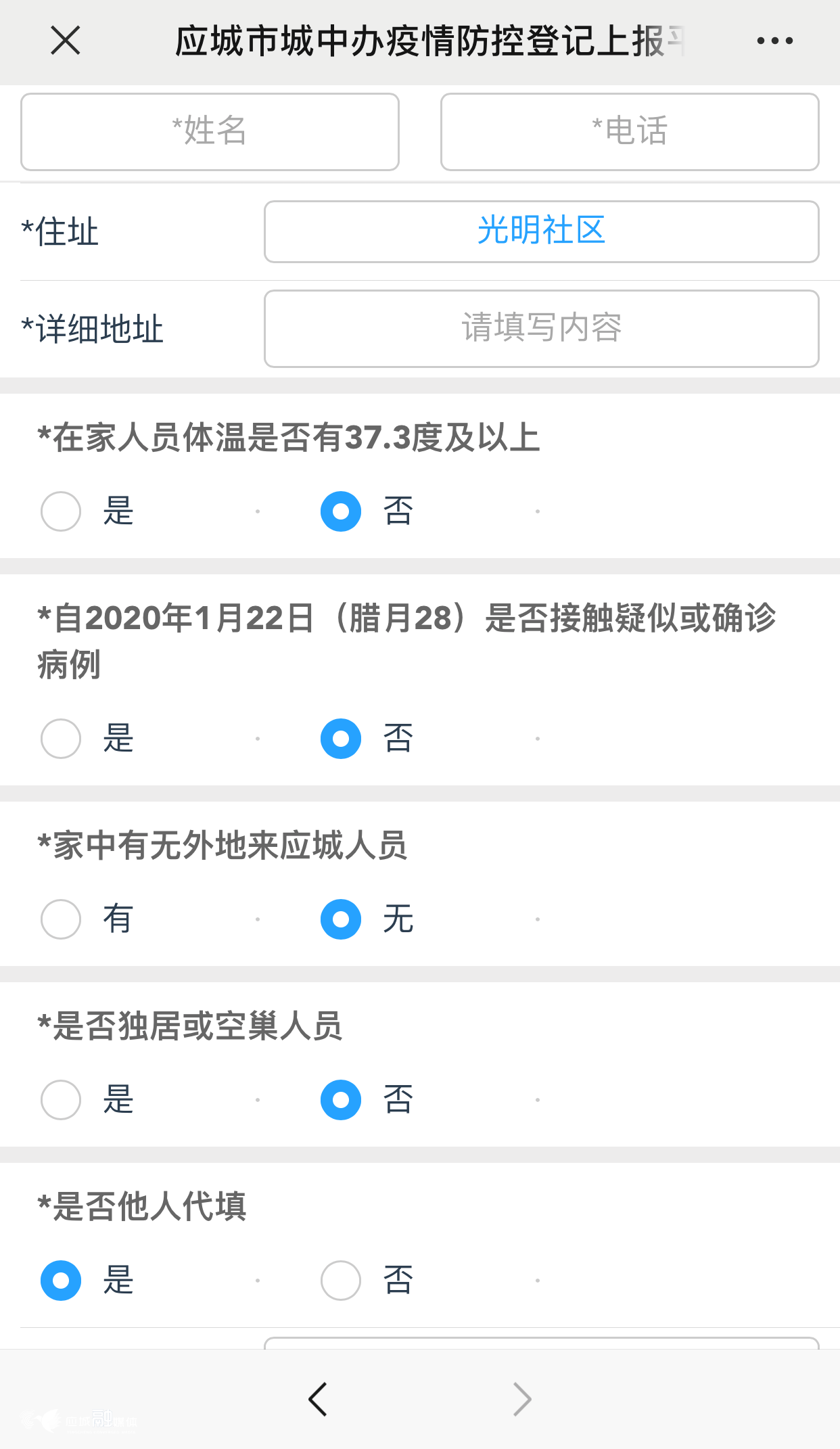Mark 否 for 独居或空巢人员
This screenshot has height=1449, width=840.
tap(341, 1100)
